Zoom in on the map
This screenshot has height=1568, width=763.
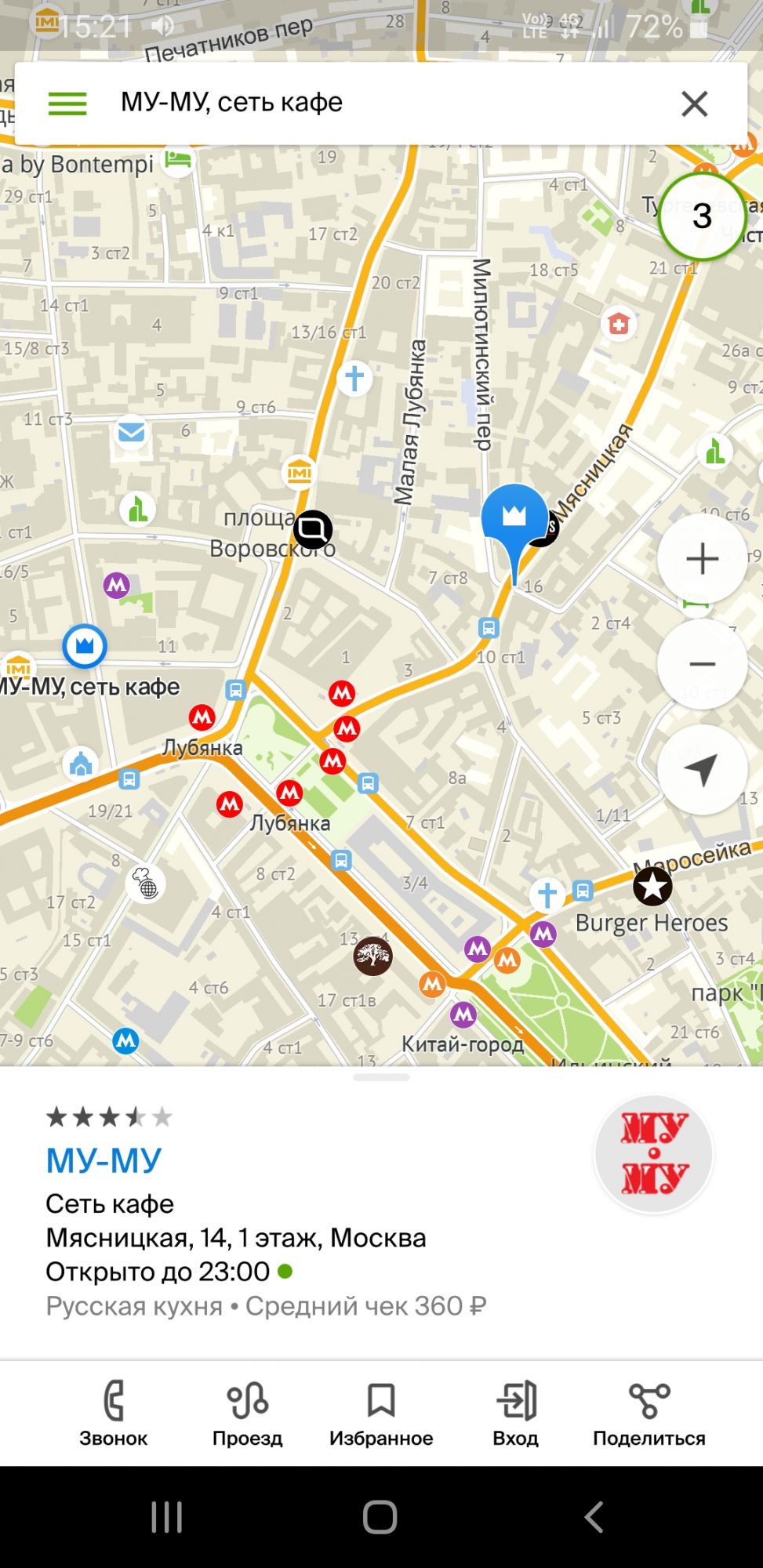[x=702, y=559]
